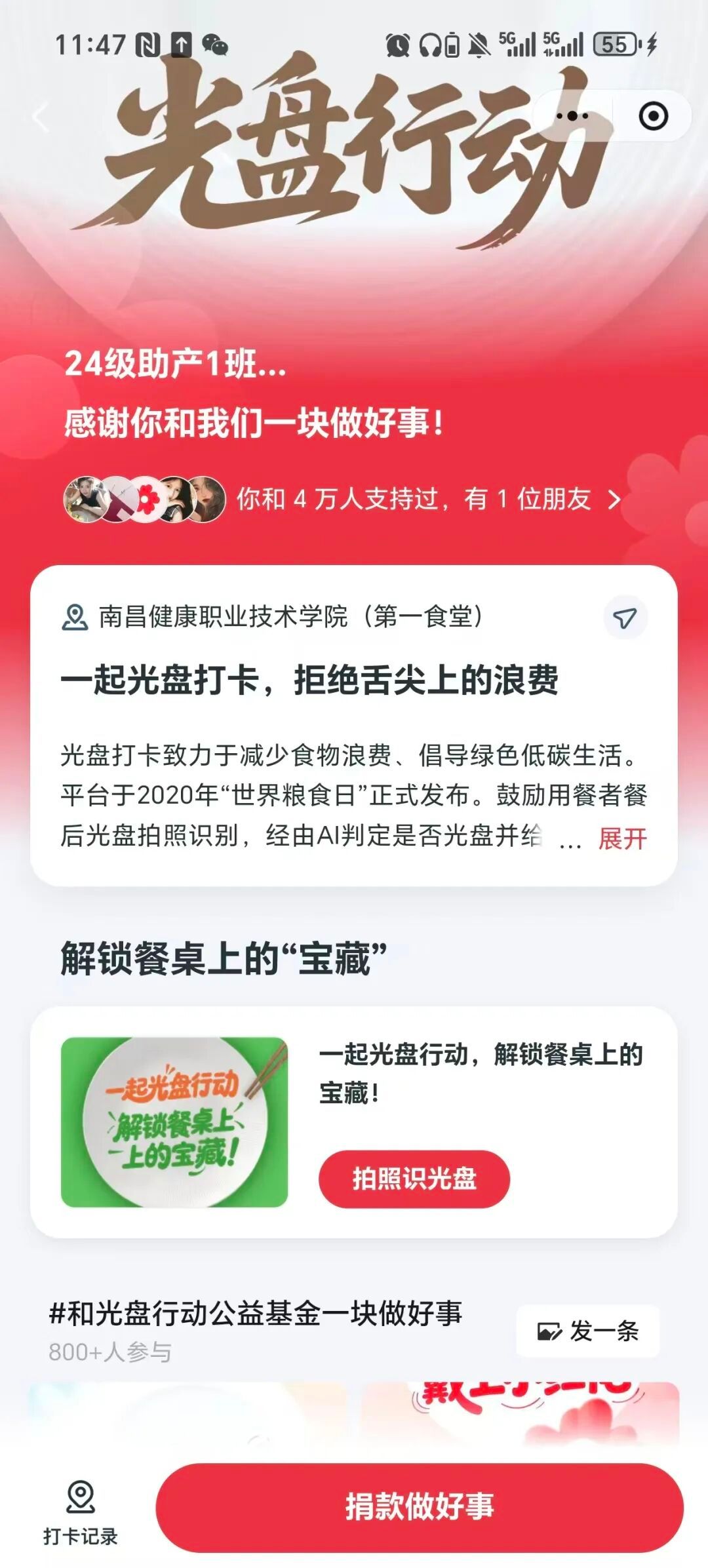The width and height of the screenshot is (708, 1568).
Task: Donate via the 捐款做好事 button
Action: [x=420, y=1506]
